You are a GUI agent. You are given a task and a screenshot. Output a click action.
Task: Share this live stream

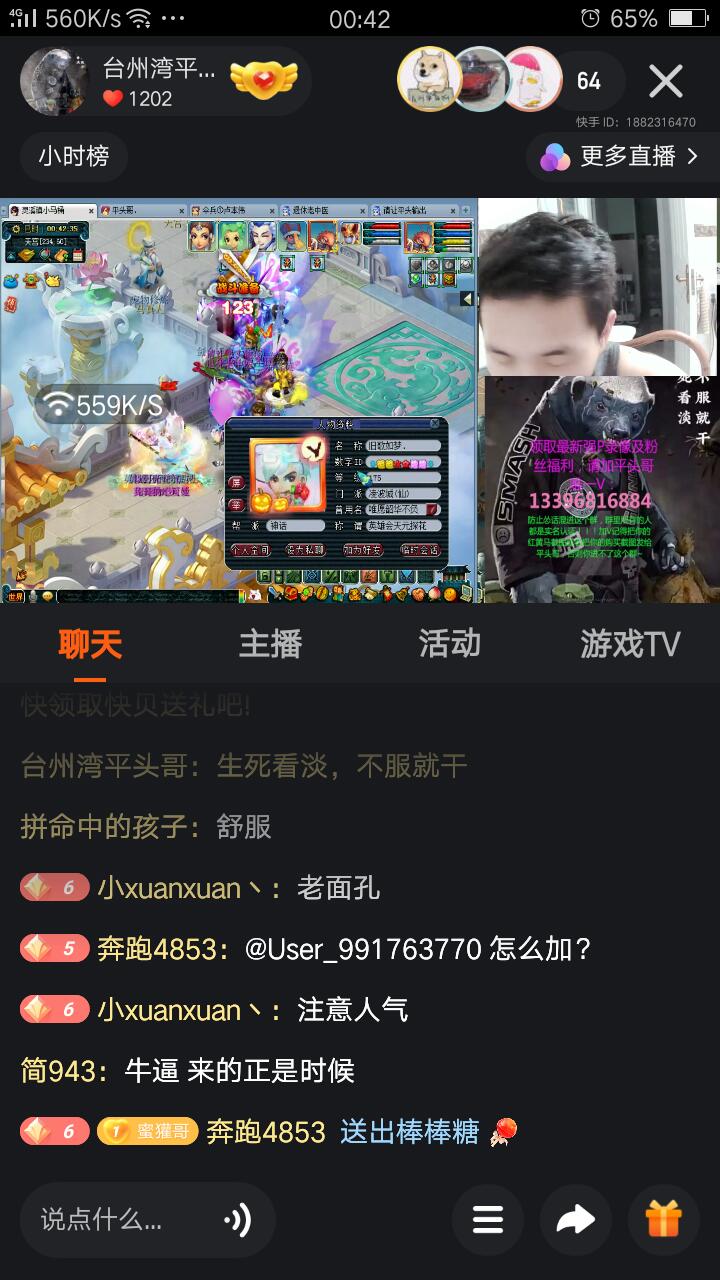click(x=575, y=1219)
